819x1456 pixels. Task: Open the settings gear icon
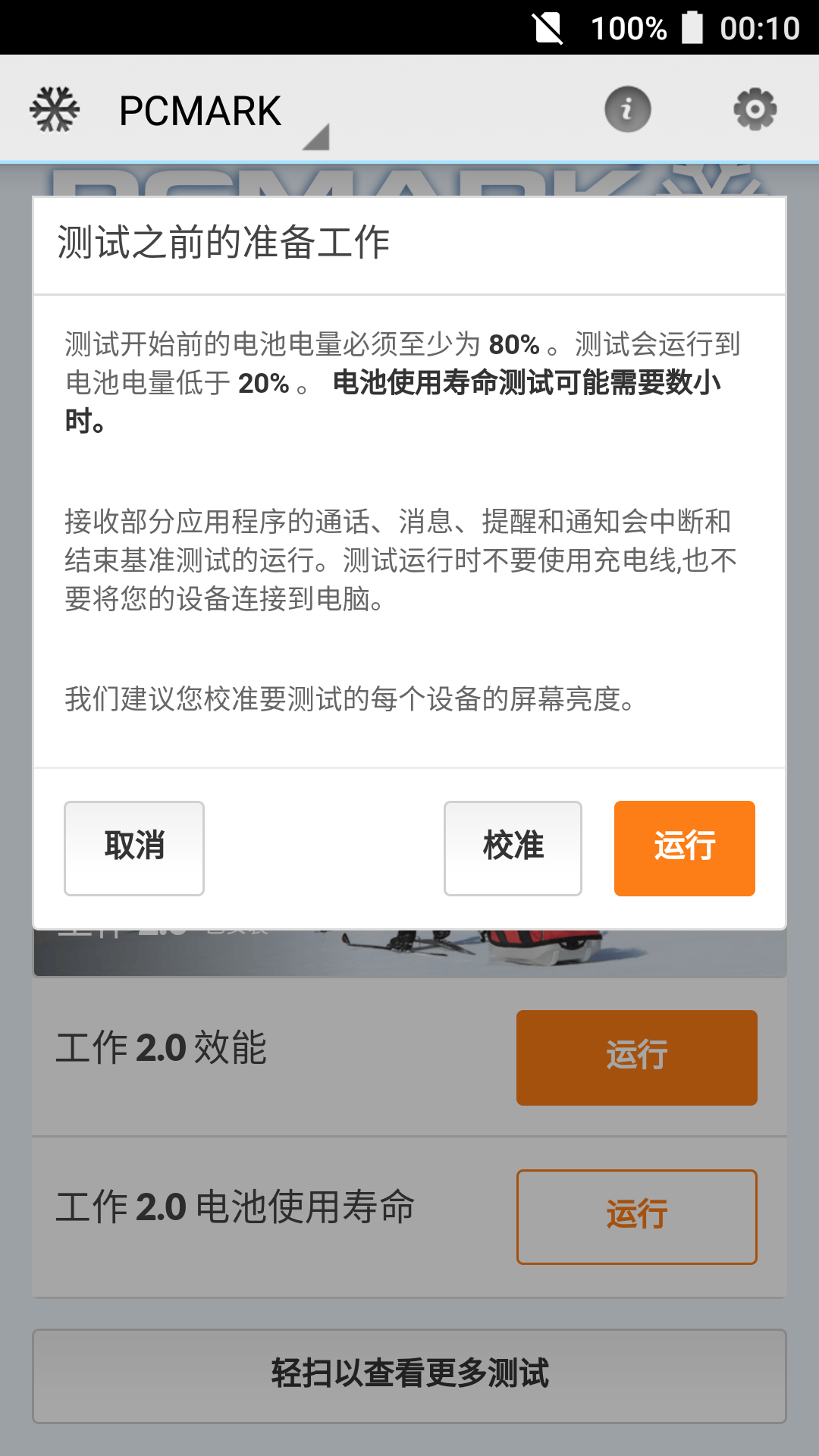(755, 109)
